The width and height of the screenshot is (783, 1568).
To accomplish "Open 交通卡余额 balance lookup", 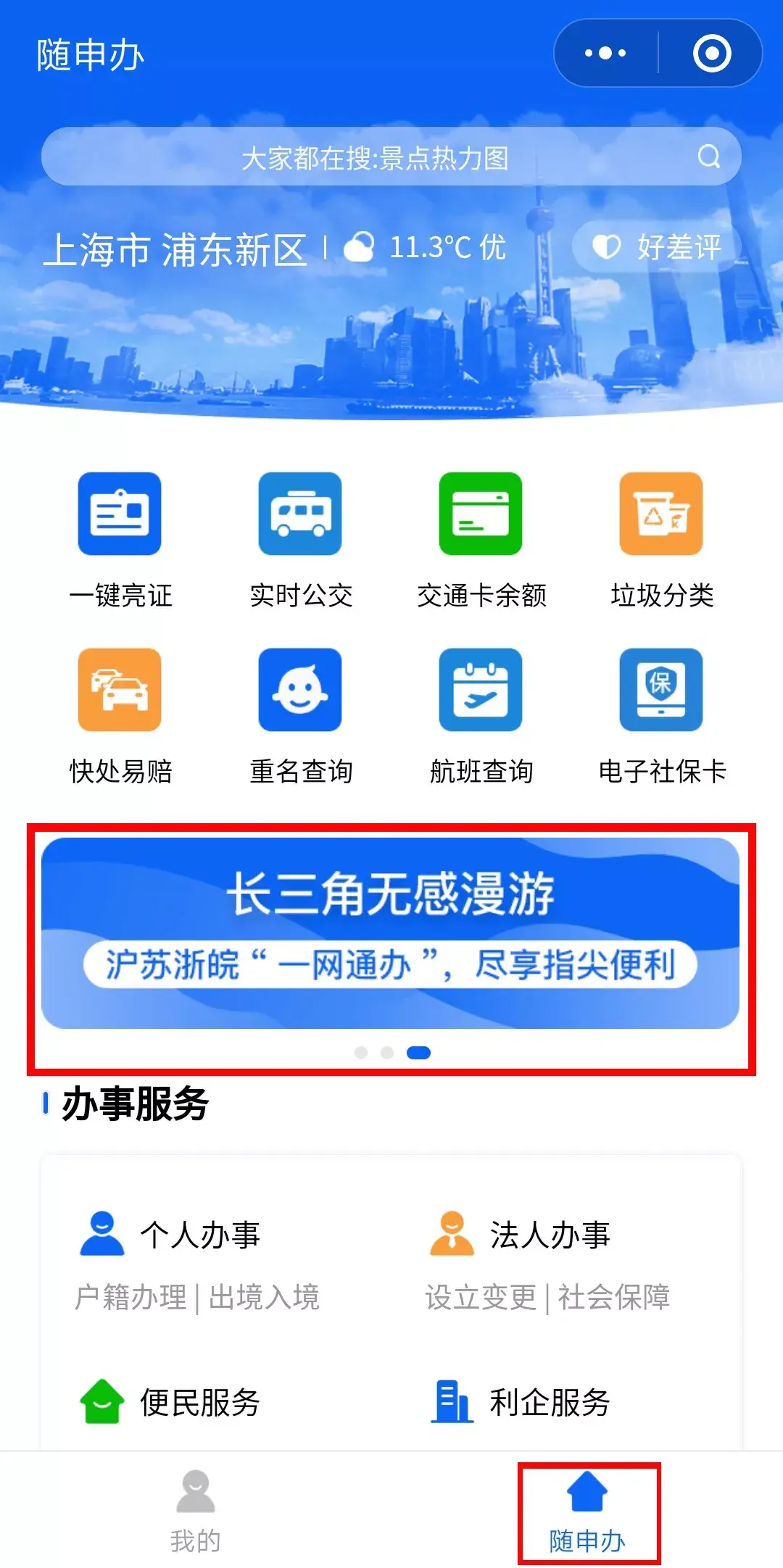I will pos(481,539).
